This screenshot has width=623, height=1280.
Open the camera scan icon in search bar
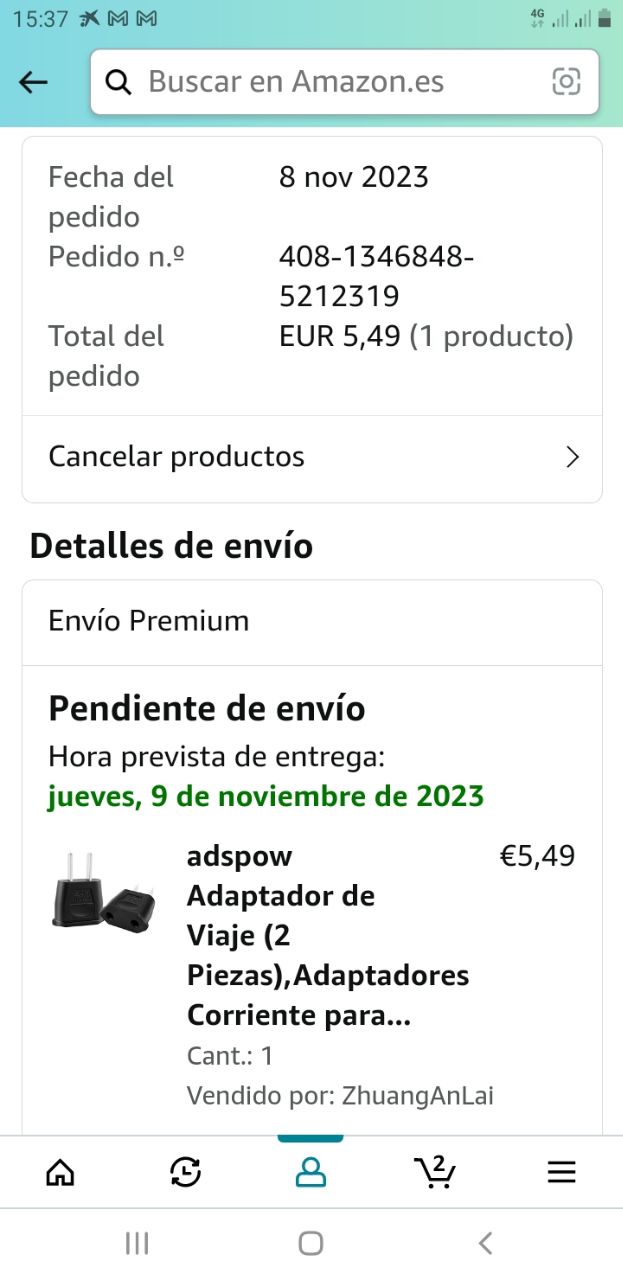point(566,82)
